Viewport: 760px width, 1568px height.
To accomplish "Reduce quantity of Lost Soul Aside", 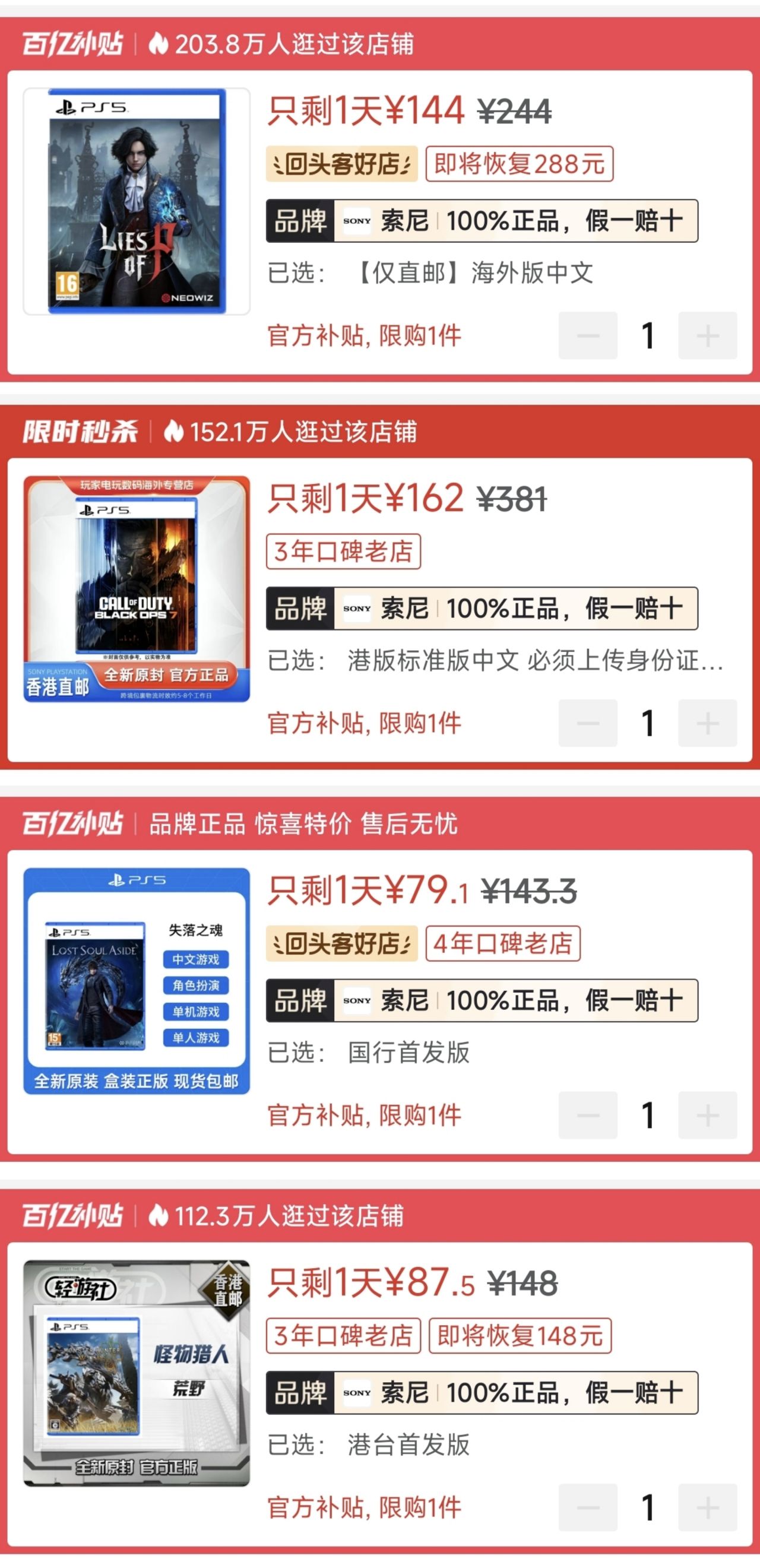I will 588,1115.
